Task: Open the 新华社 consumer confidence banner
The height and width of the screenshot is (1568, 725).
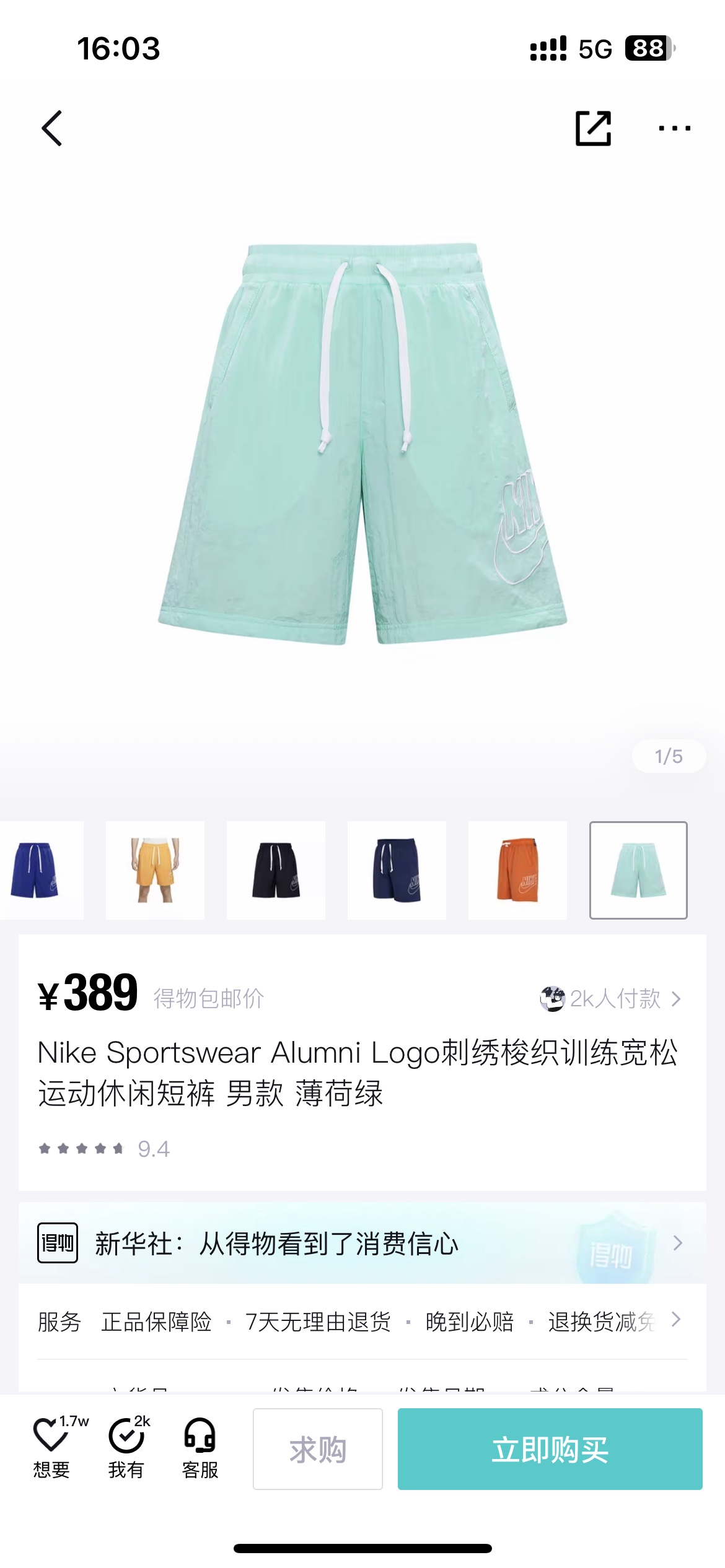Action: (x=362, y=1244)
